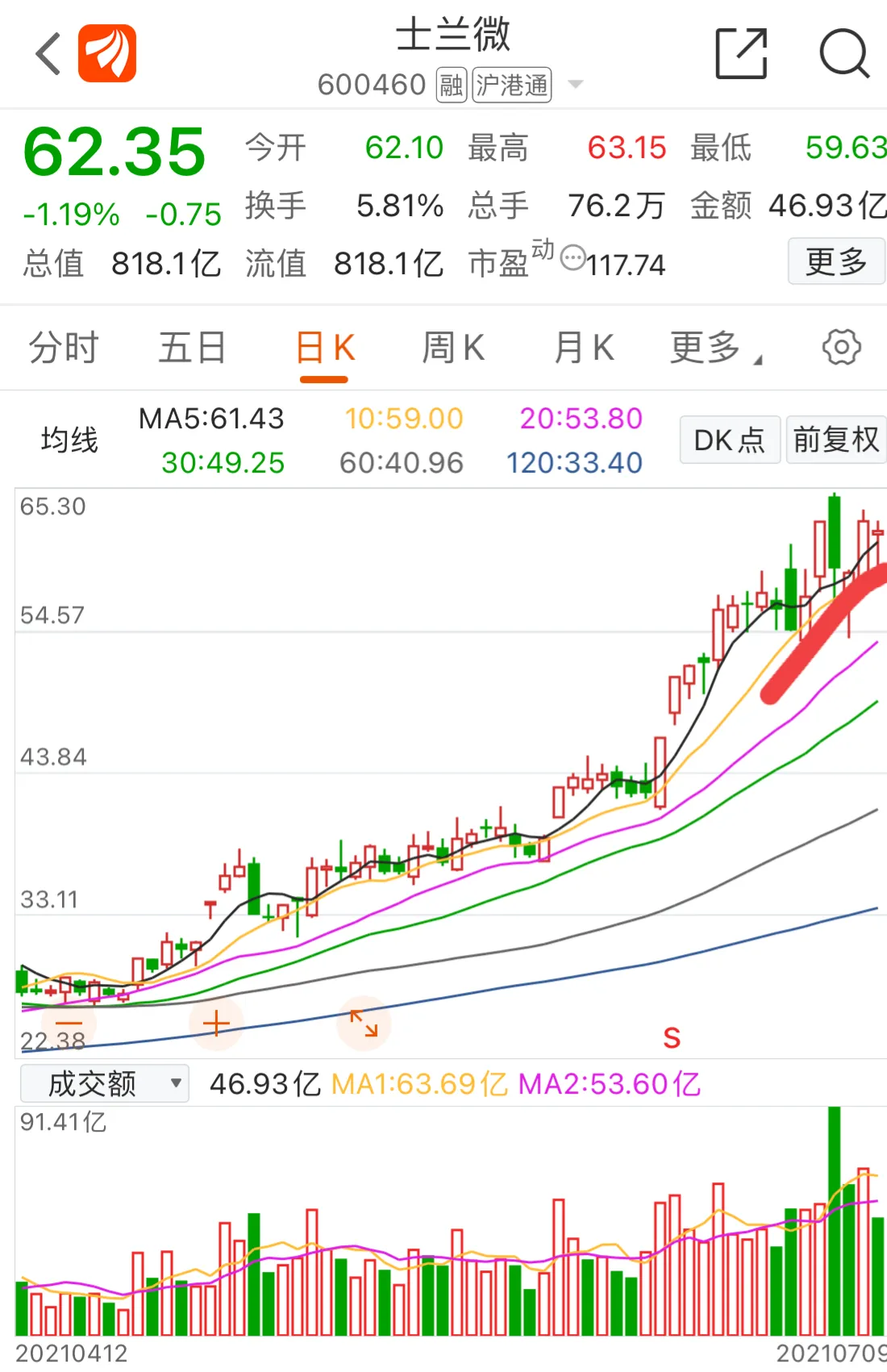Image resolution: width=887 pixels, height=1372 pixels.
Task: Zoom out the K-line chart
Action: click(x=69, y=1024)
